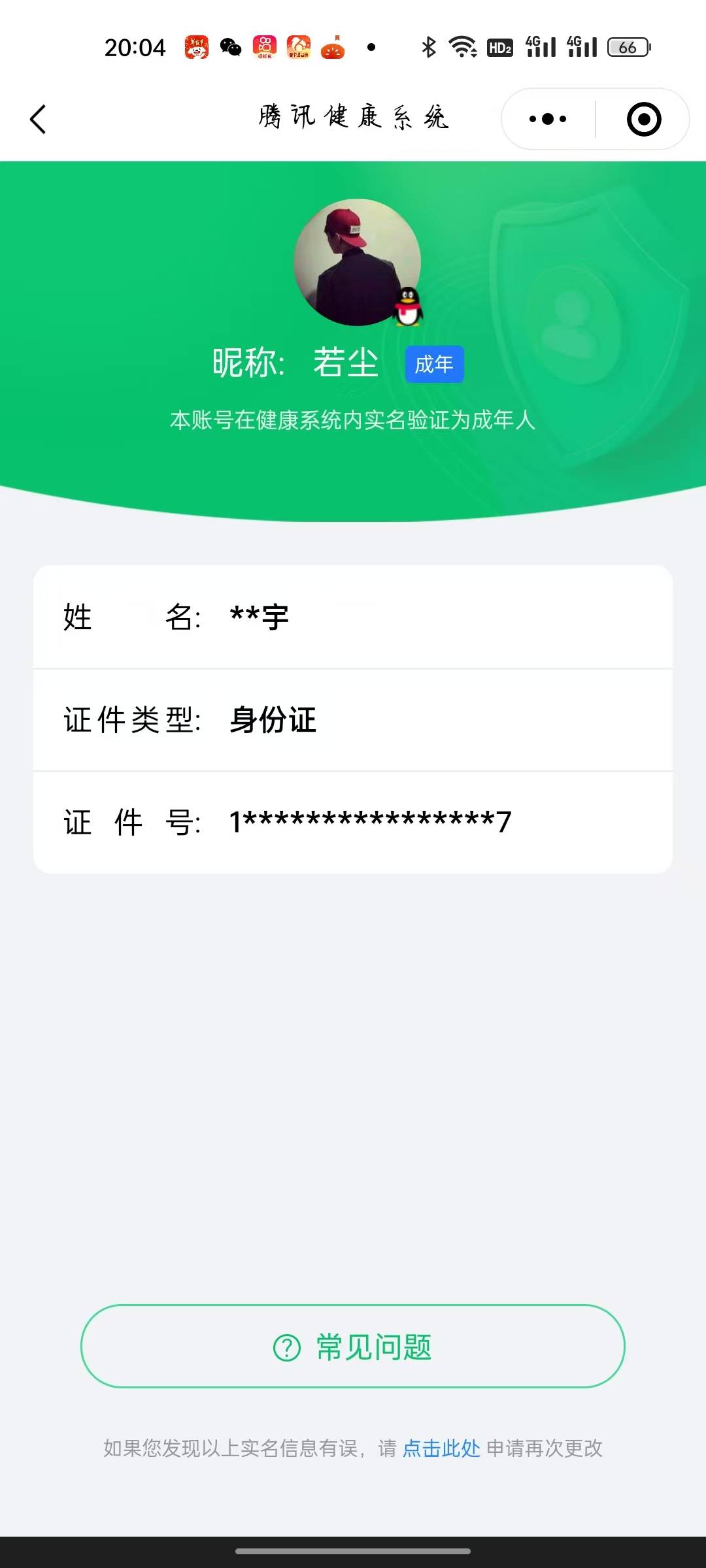This screenshot has height=1568, width=706.
Task: Close the mini program via the circle icon
Action: tap(643, 119)
